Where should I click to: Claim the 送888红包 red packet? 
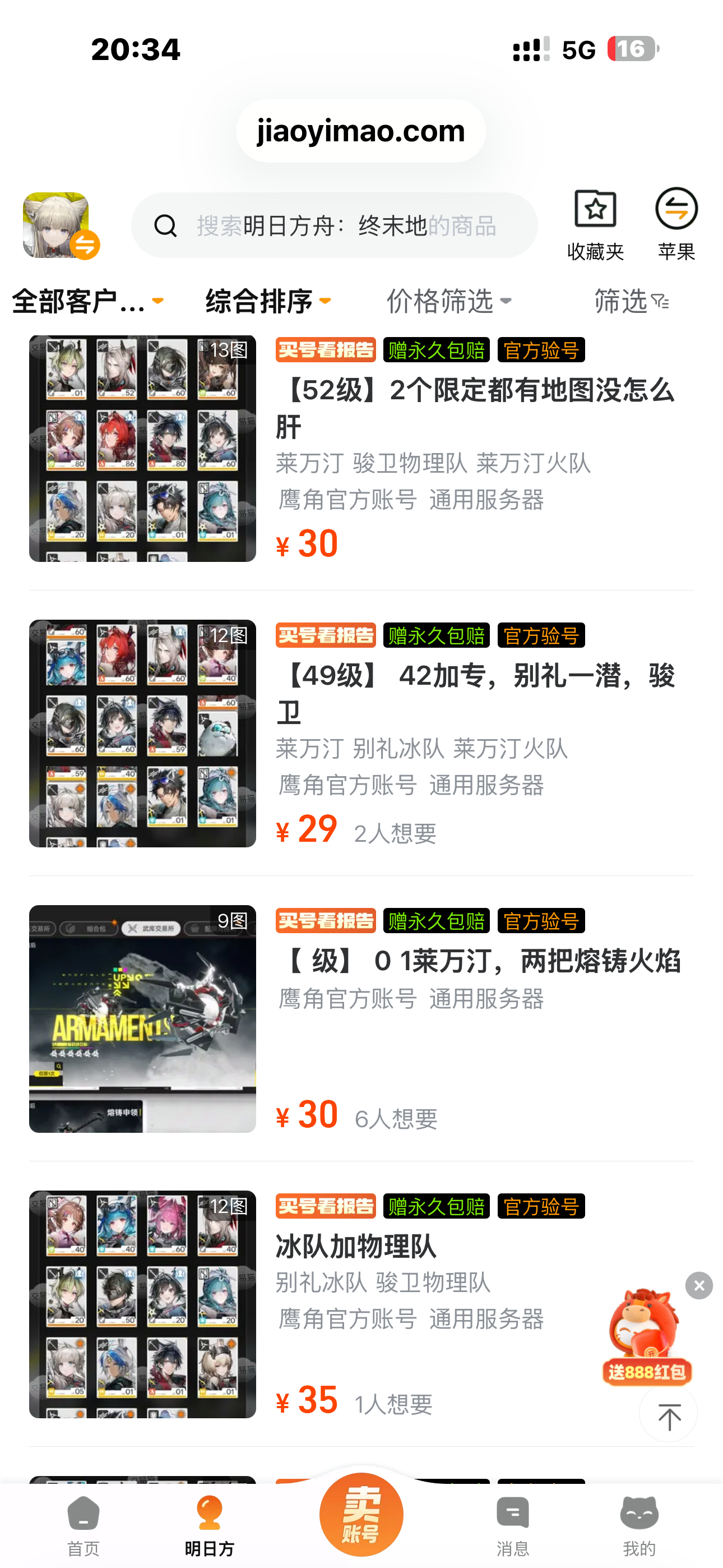pyautogui.click(x=646, y=1337)
